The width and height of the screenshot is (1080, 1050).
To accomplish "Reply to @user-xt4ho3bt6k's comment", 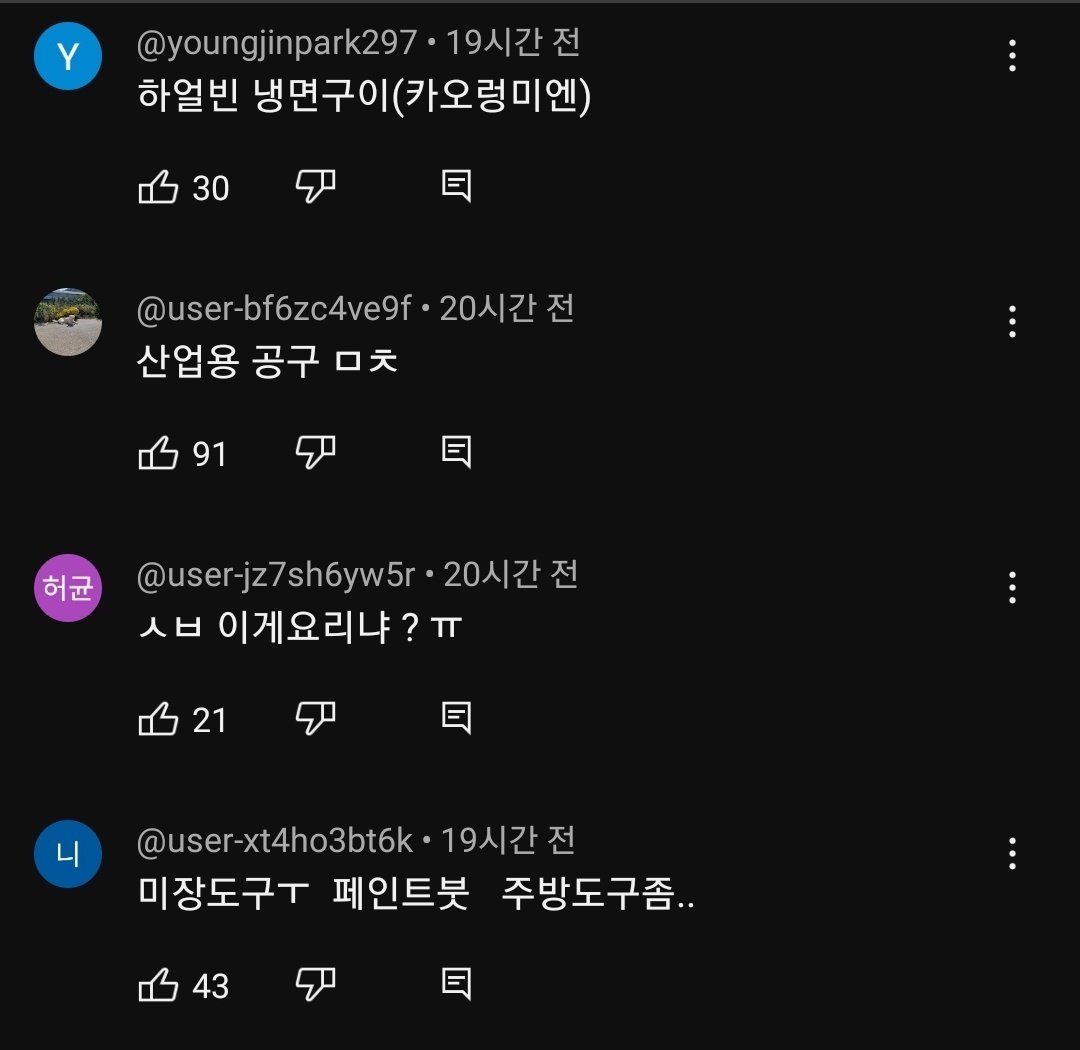I will pos(456,986).
